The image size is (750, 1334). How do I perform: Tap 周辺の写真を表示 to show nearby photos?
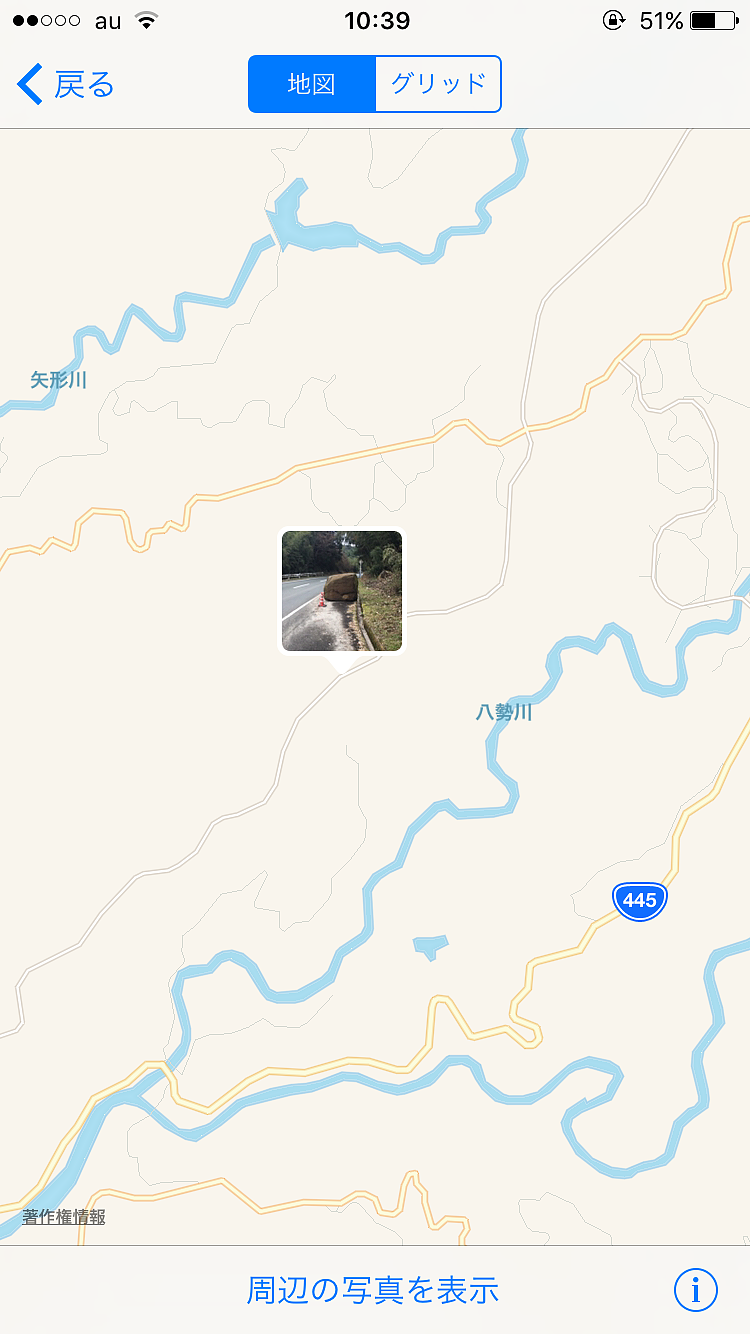(x=373, y=1290)
